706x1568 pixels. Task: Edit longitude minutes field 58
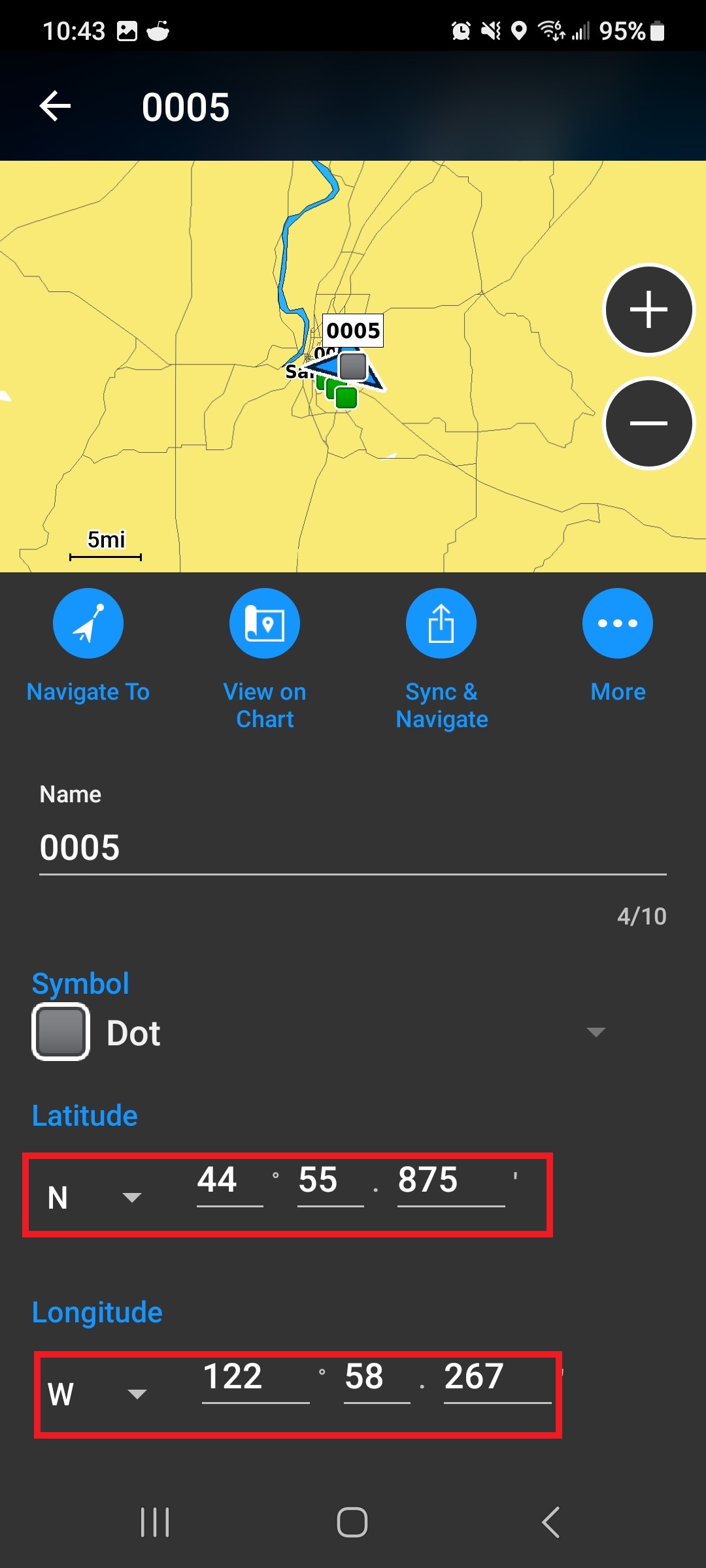pos(376,1377)
